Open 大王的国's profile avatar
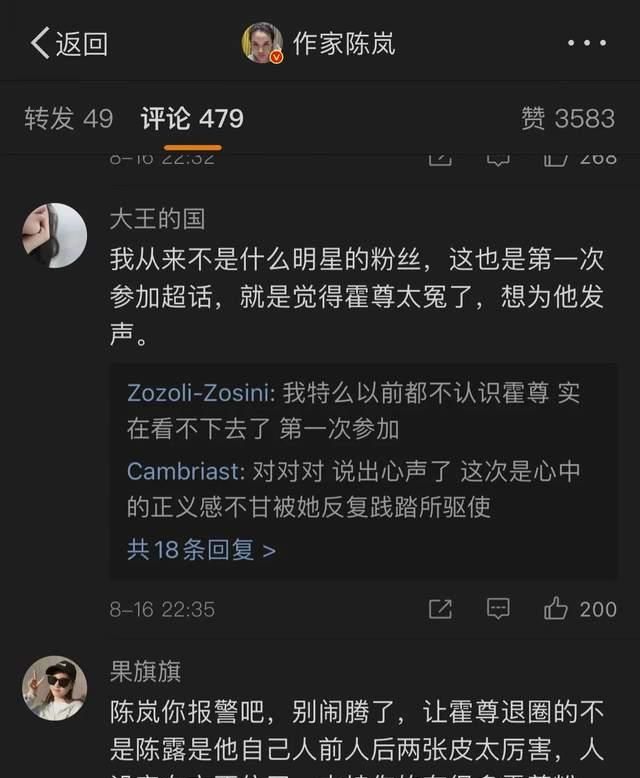Viewport: 640px width, 778px height. [55, 235]
